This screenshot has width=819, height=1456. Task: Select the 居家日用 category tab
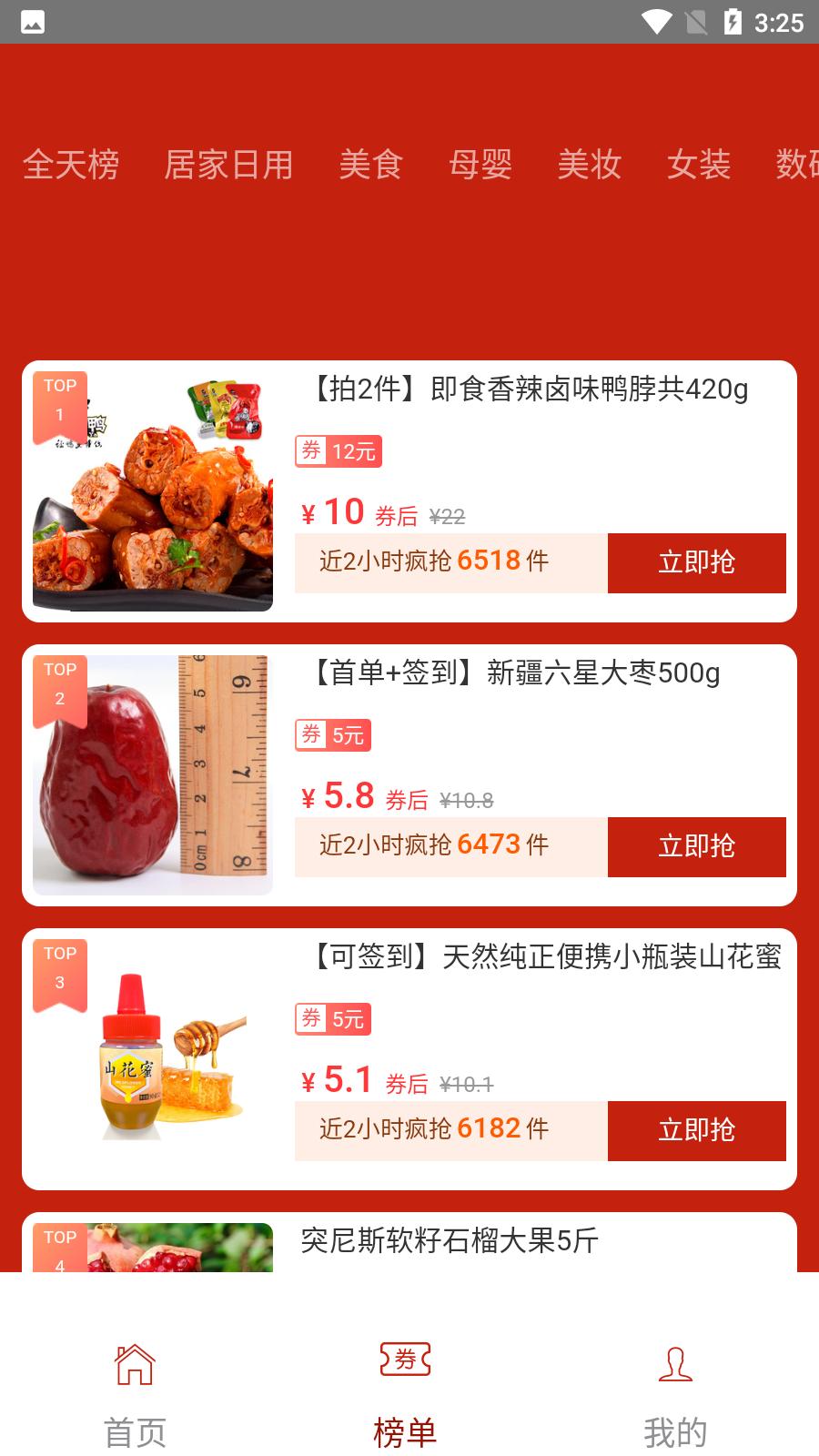click(x=228, y=165)
